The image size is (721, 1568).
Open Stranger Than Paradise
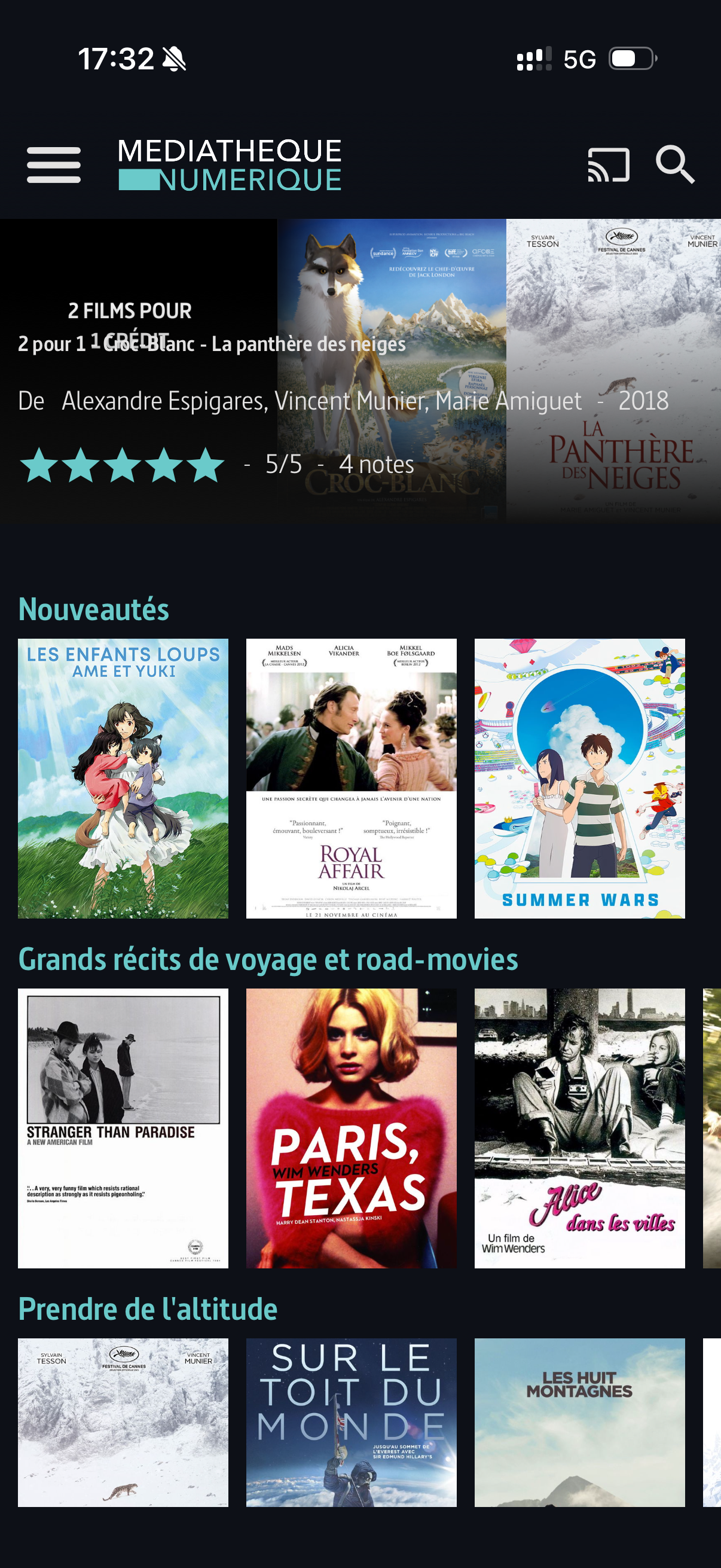123,1128
